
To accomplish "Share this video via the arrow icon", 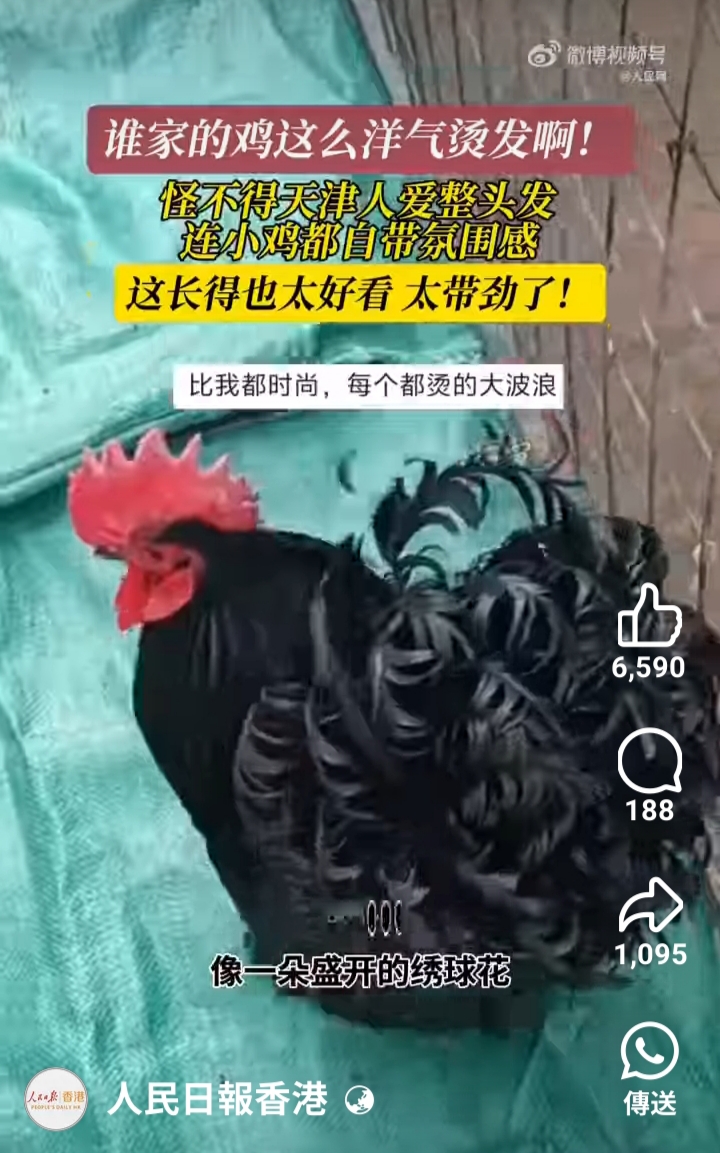I will 650,904.
